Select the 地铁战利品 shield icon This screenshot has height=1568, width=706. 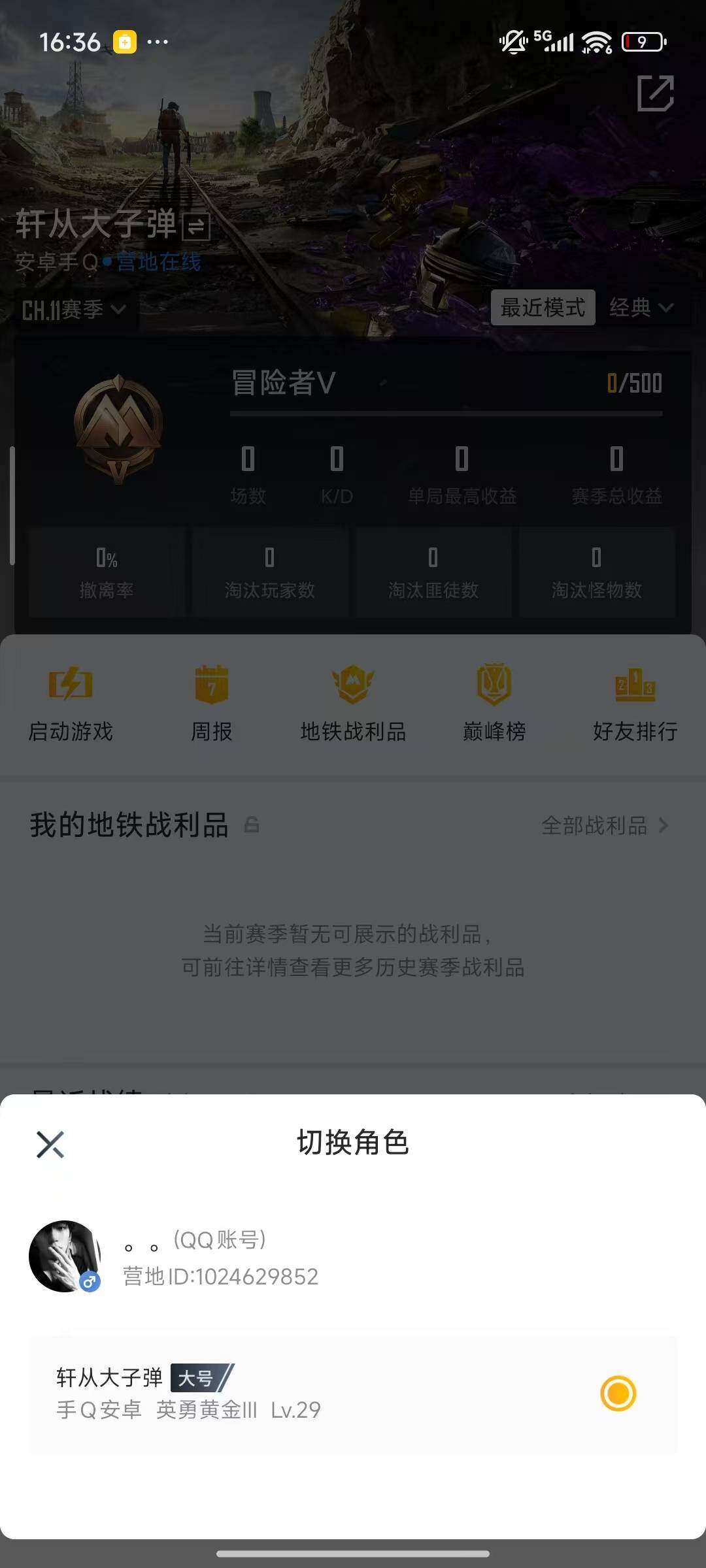pyautogui.click(x=353, y=687)
